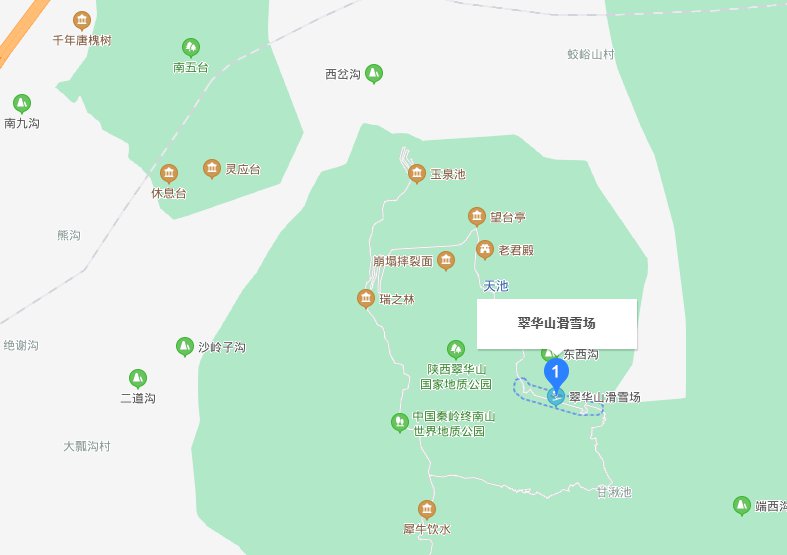Image resolution: width=787 pixels, height=555 pixels.
Task: Open the 翠华山滑雪场 info popup
Action: pos(556,323)
